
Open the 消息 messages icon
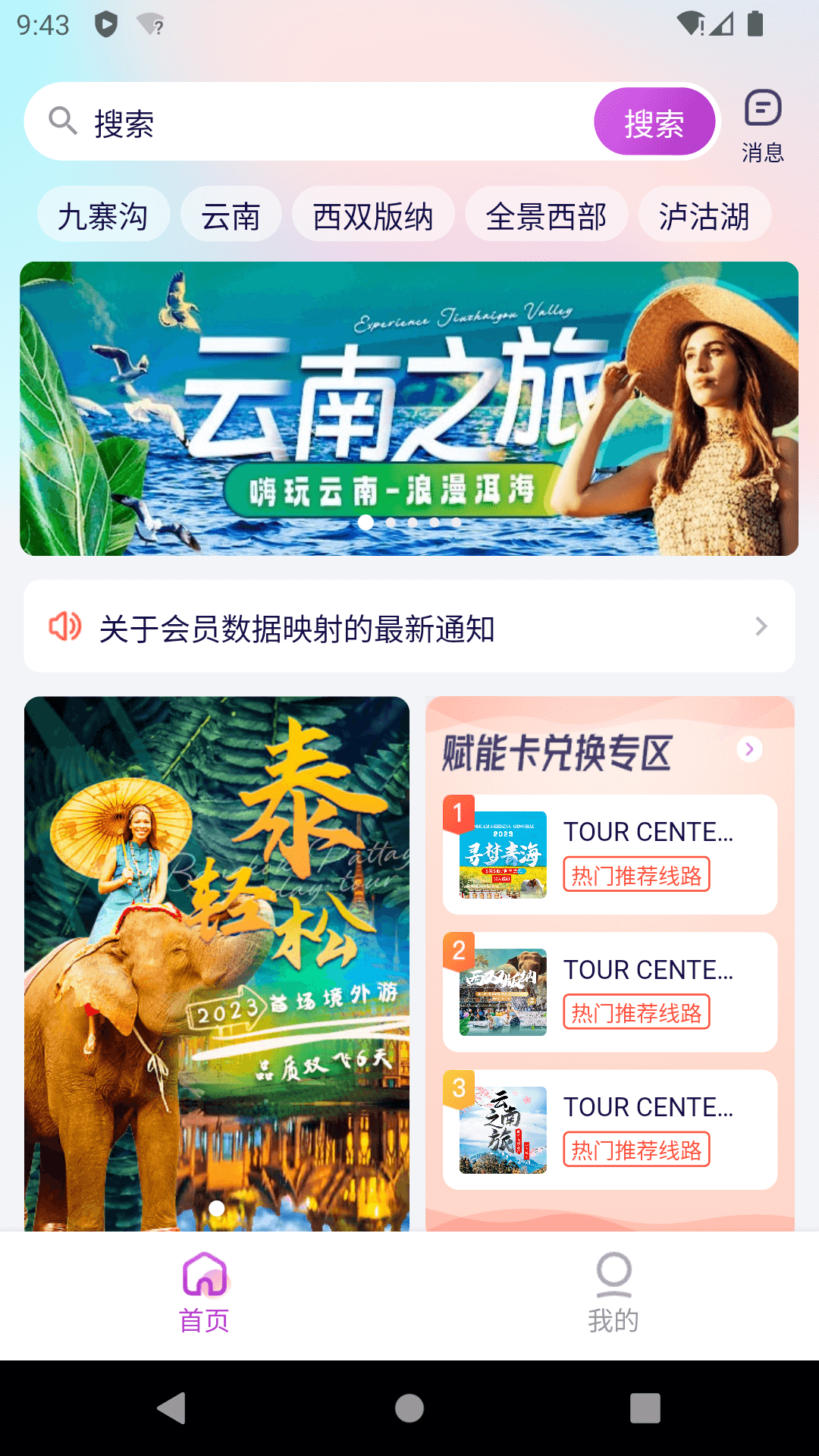pos(764,111)
